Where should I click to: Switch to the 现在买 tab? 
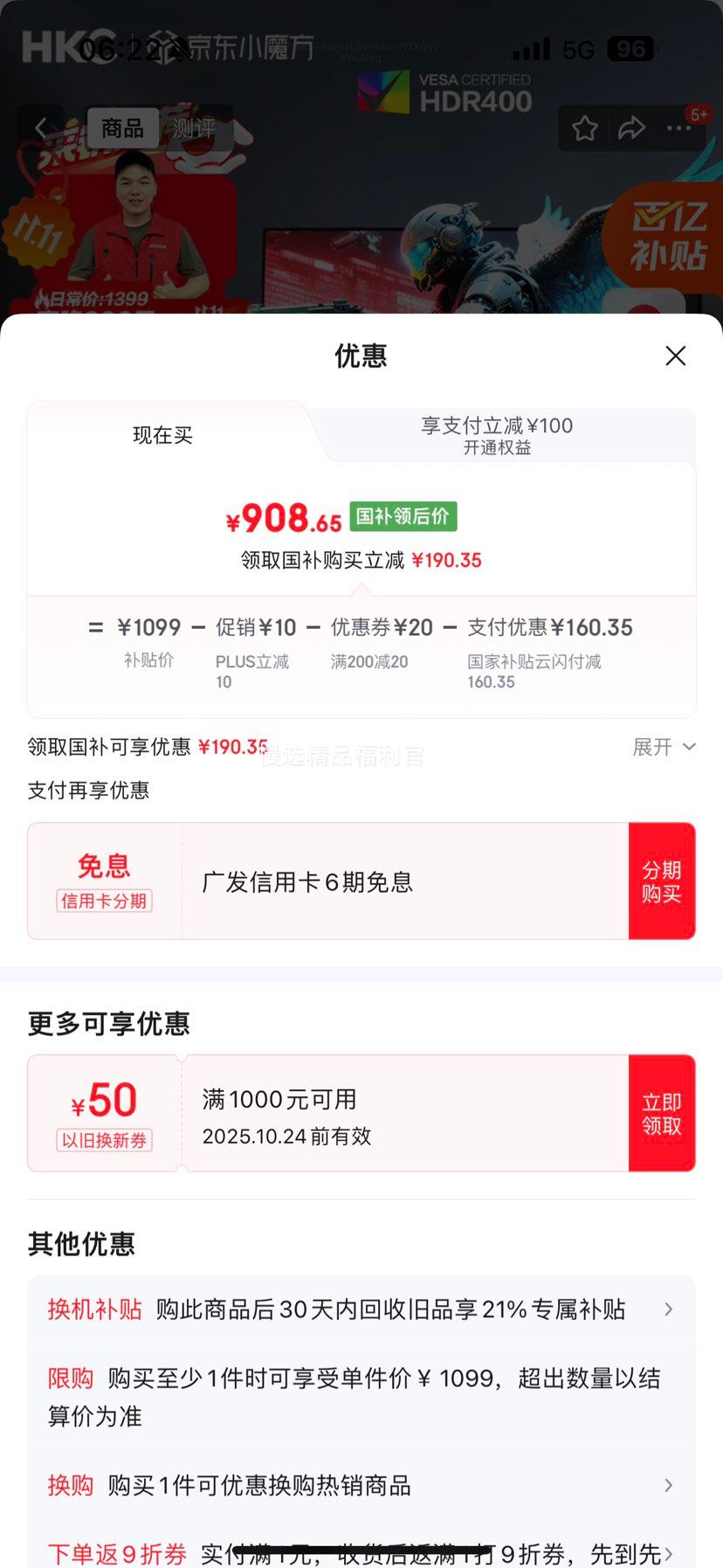162,435
